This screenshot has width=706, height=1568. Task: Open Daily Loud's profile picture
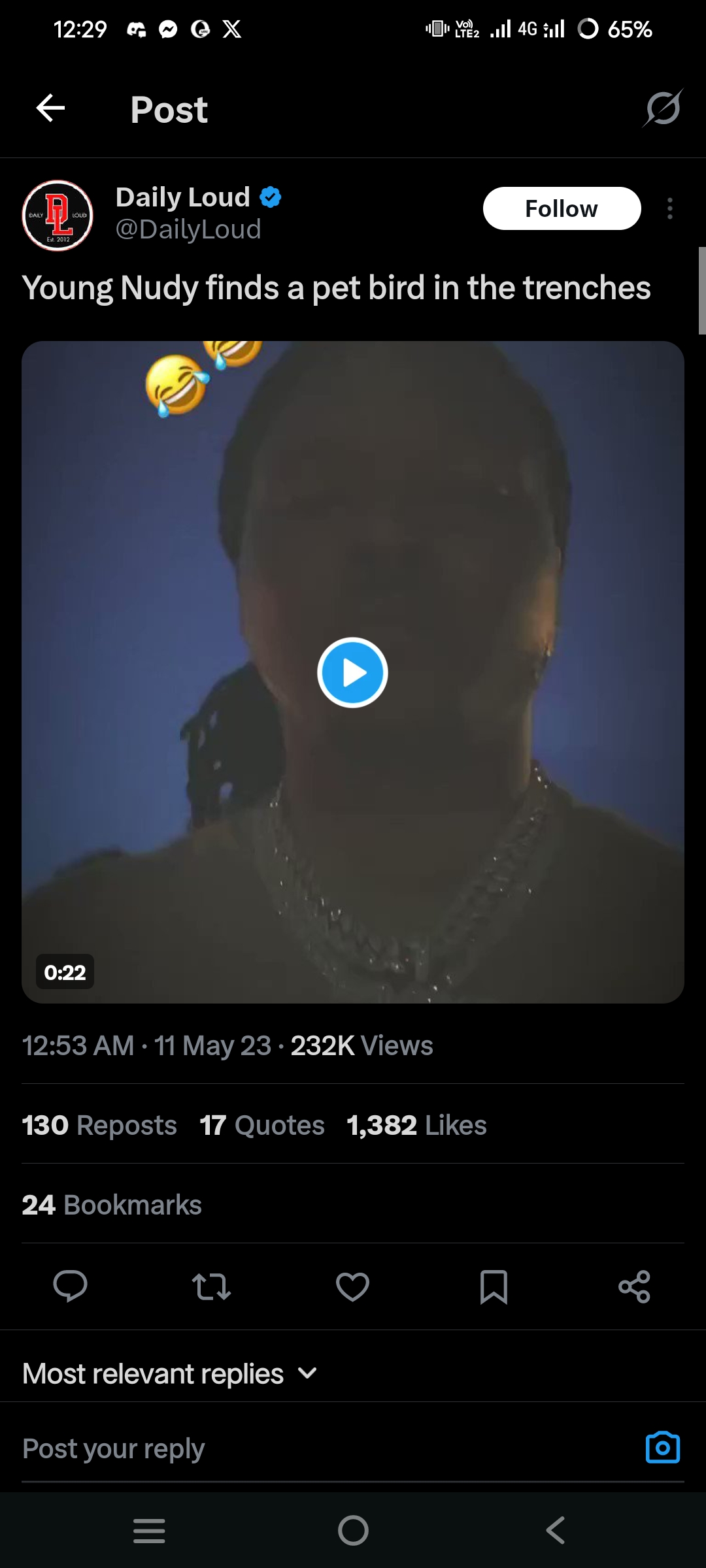58,216
